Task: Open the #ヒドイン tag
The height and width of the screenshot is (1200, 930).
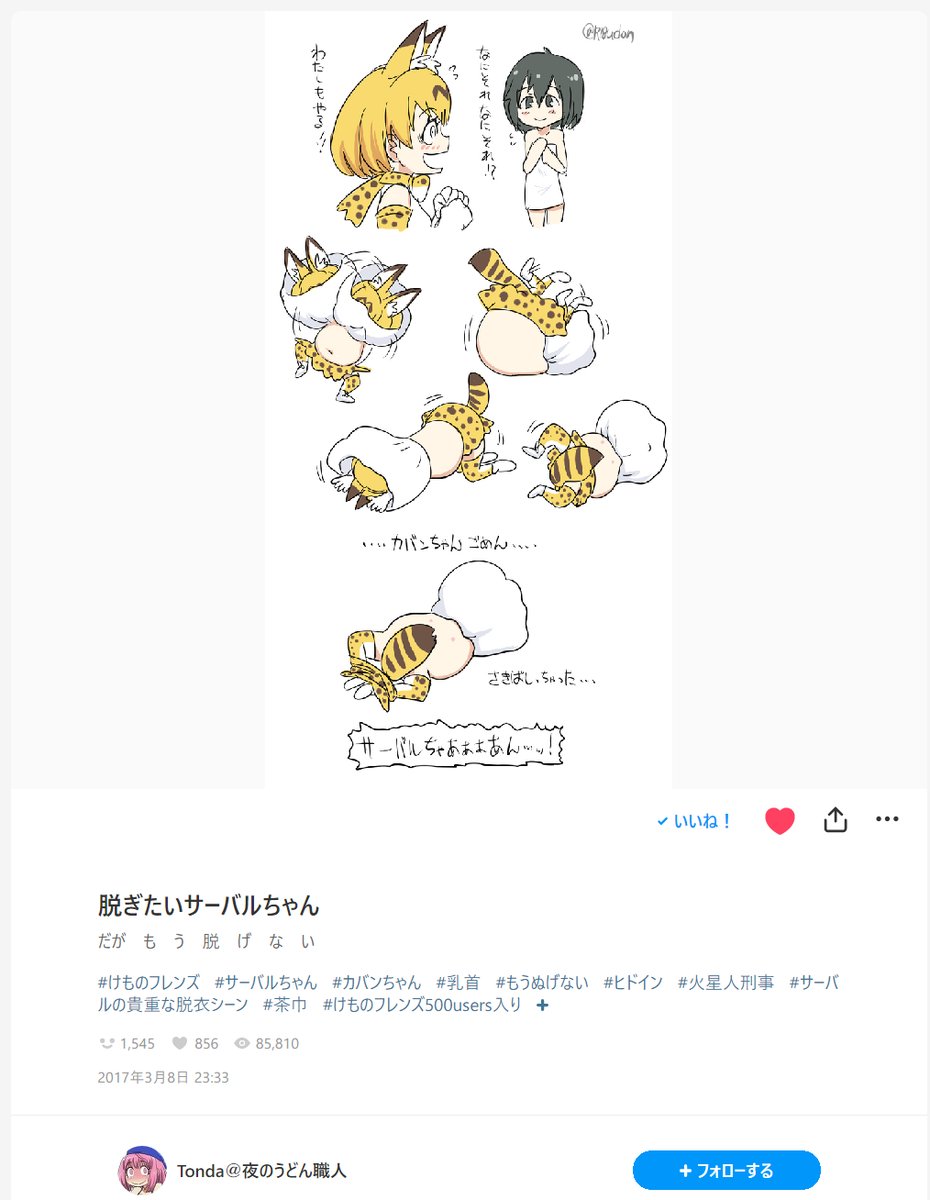Action: [633, 983]
